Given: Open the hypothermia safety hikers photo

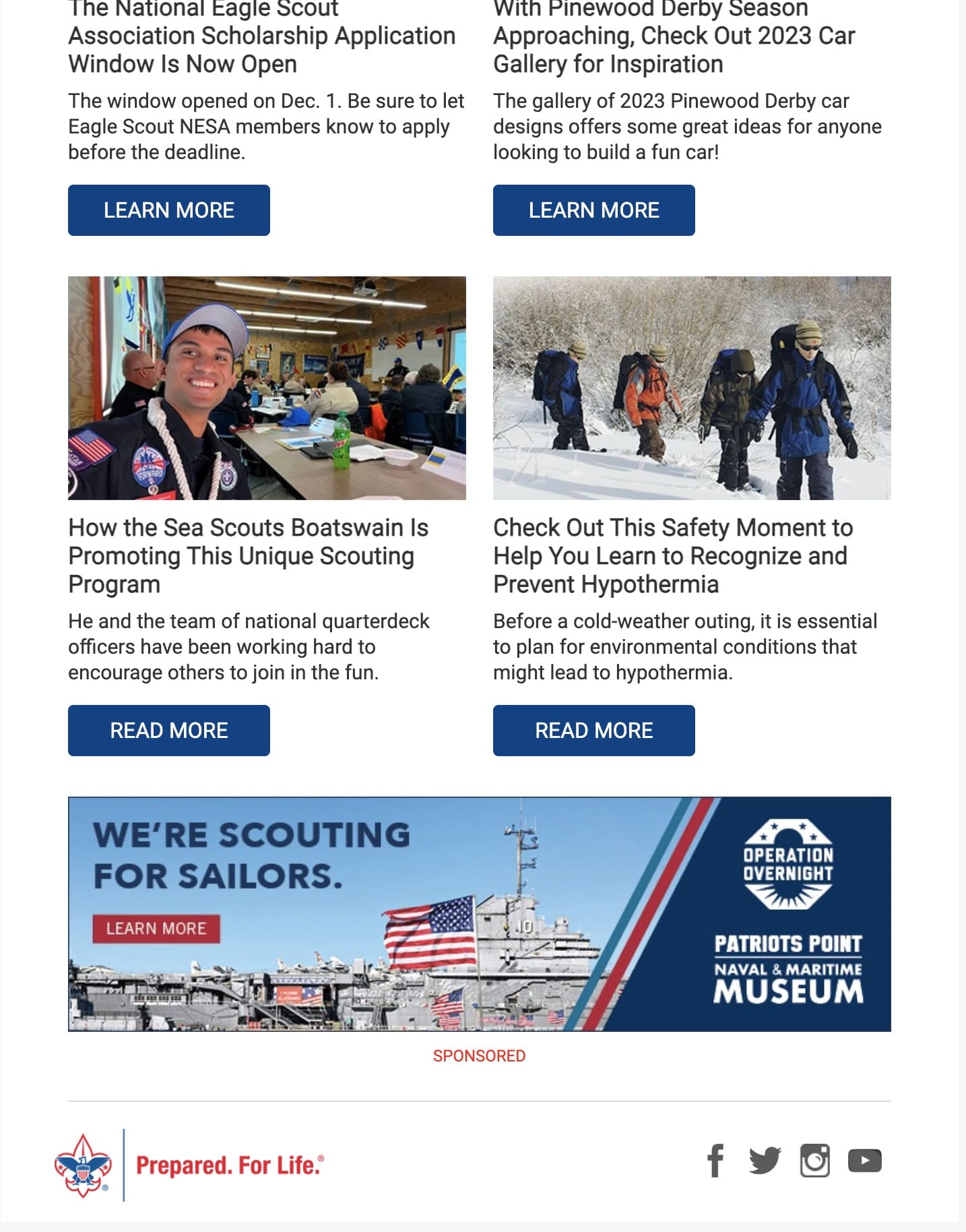Looking at the screenshot, I should [692, 388].
